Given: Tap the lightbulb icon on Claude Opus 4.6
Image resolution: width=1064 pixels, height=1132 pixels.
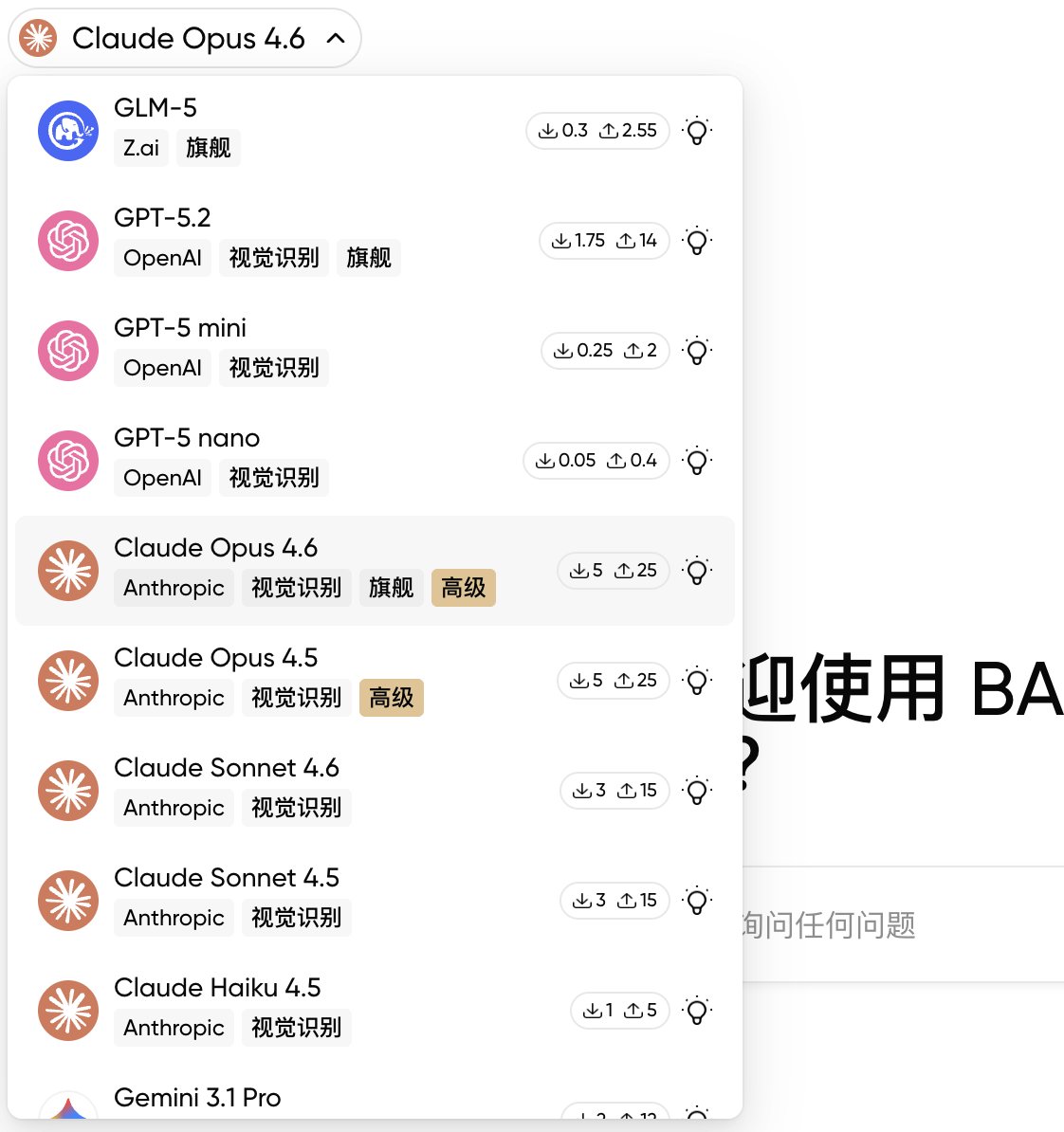Looking at the screenshot, I should (x=697, y=571).
